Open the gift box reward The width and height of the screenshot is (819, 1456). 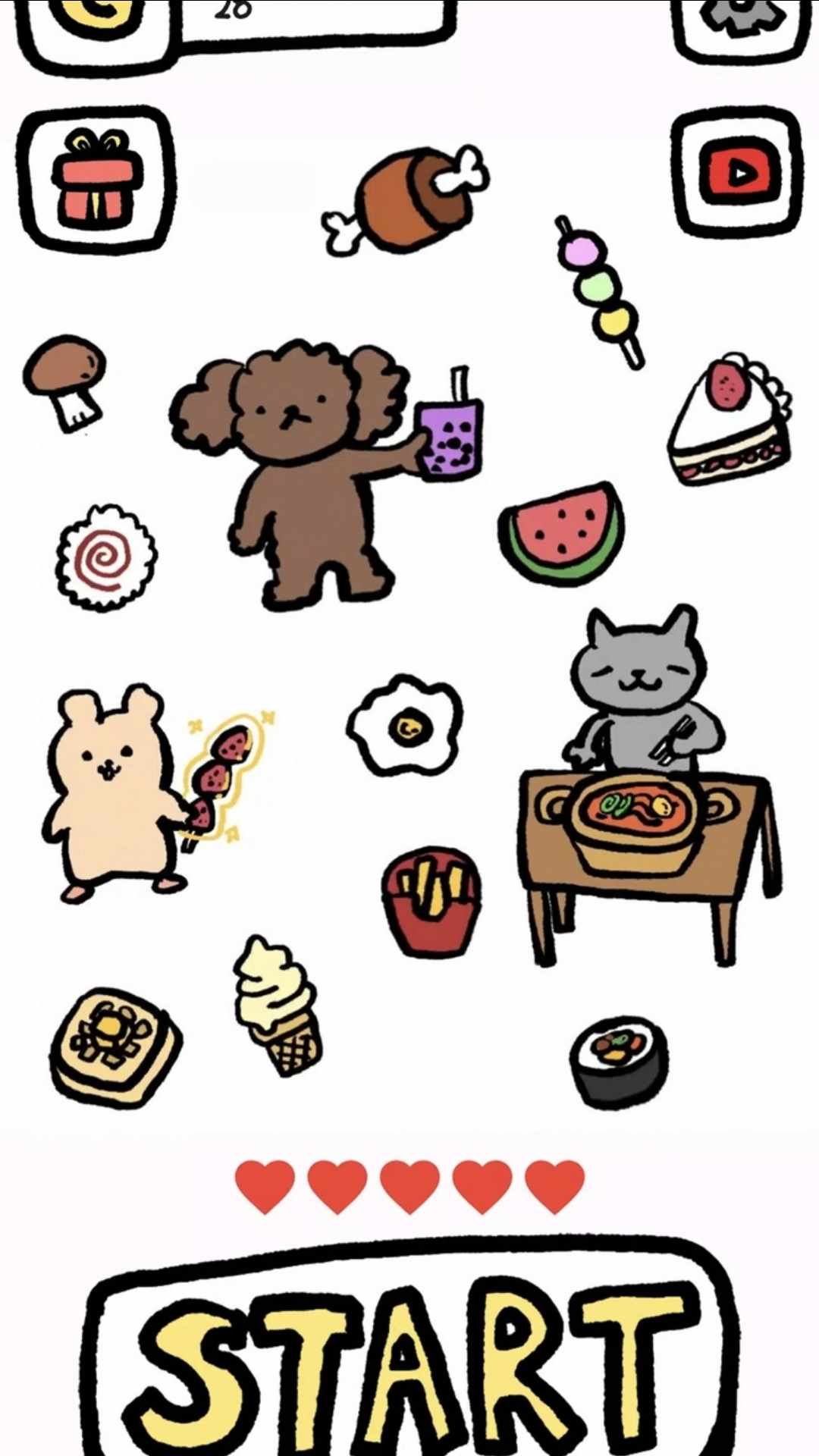(96, 180)
